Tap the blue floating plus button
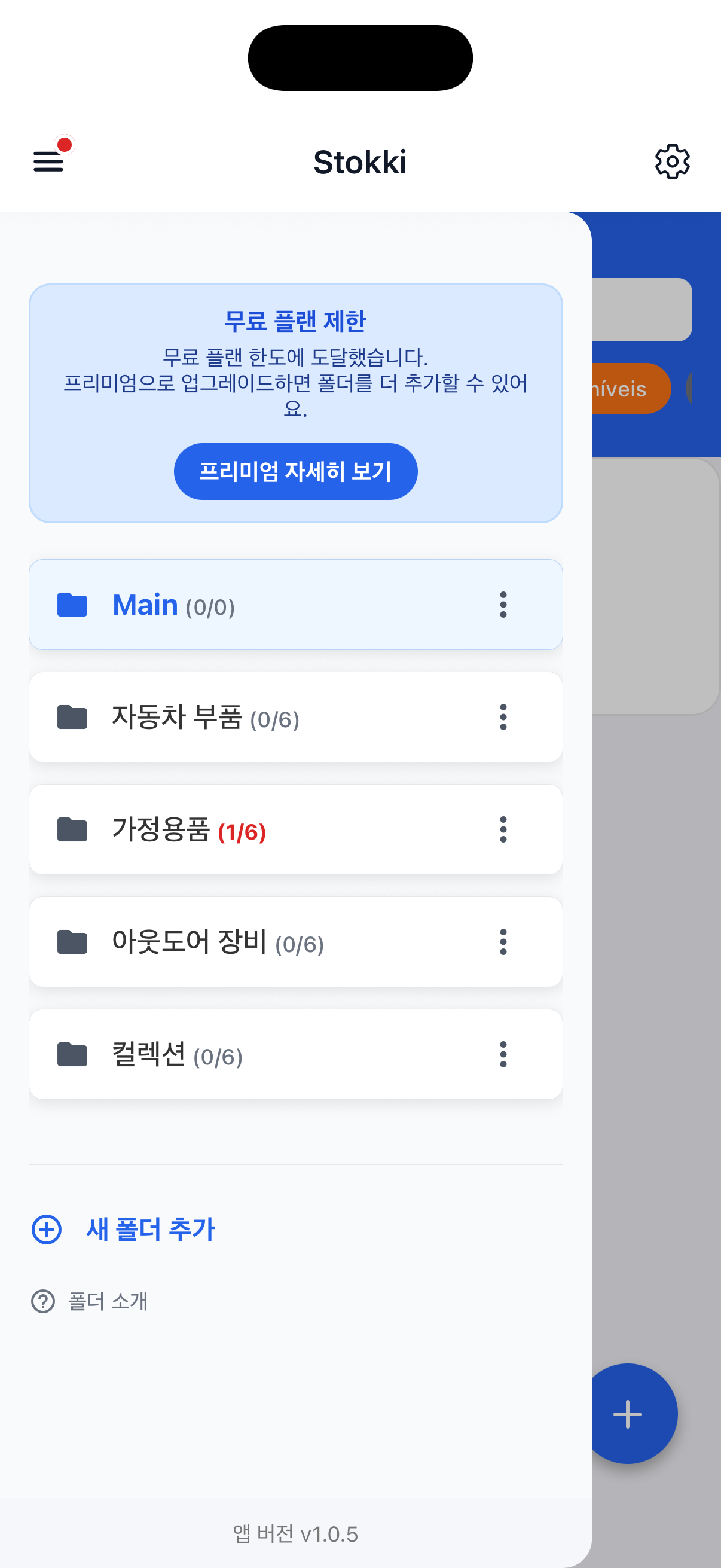 [x=627, y=1414]
